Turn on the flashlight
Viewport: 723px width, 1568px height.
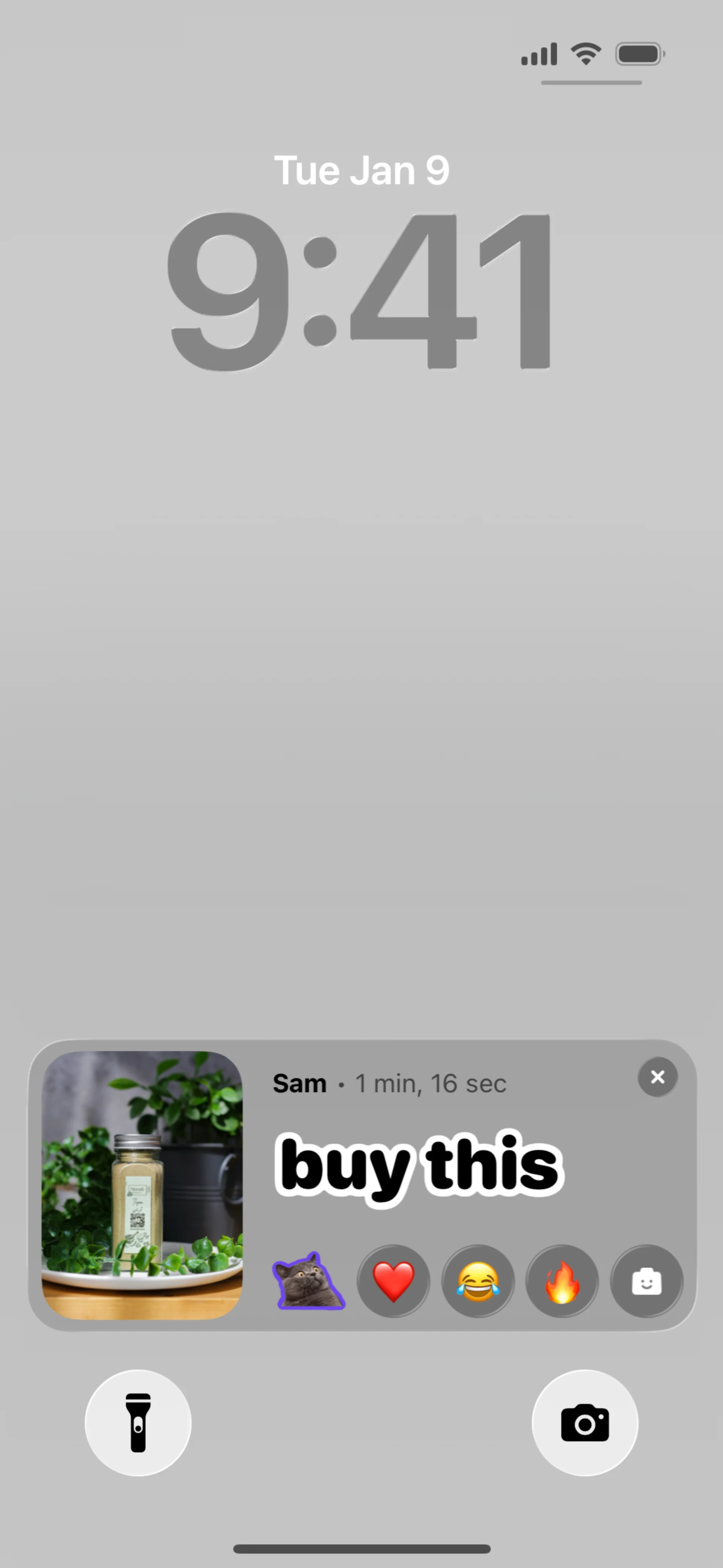138,1423
